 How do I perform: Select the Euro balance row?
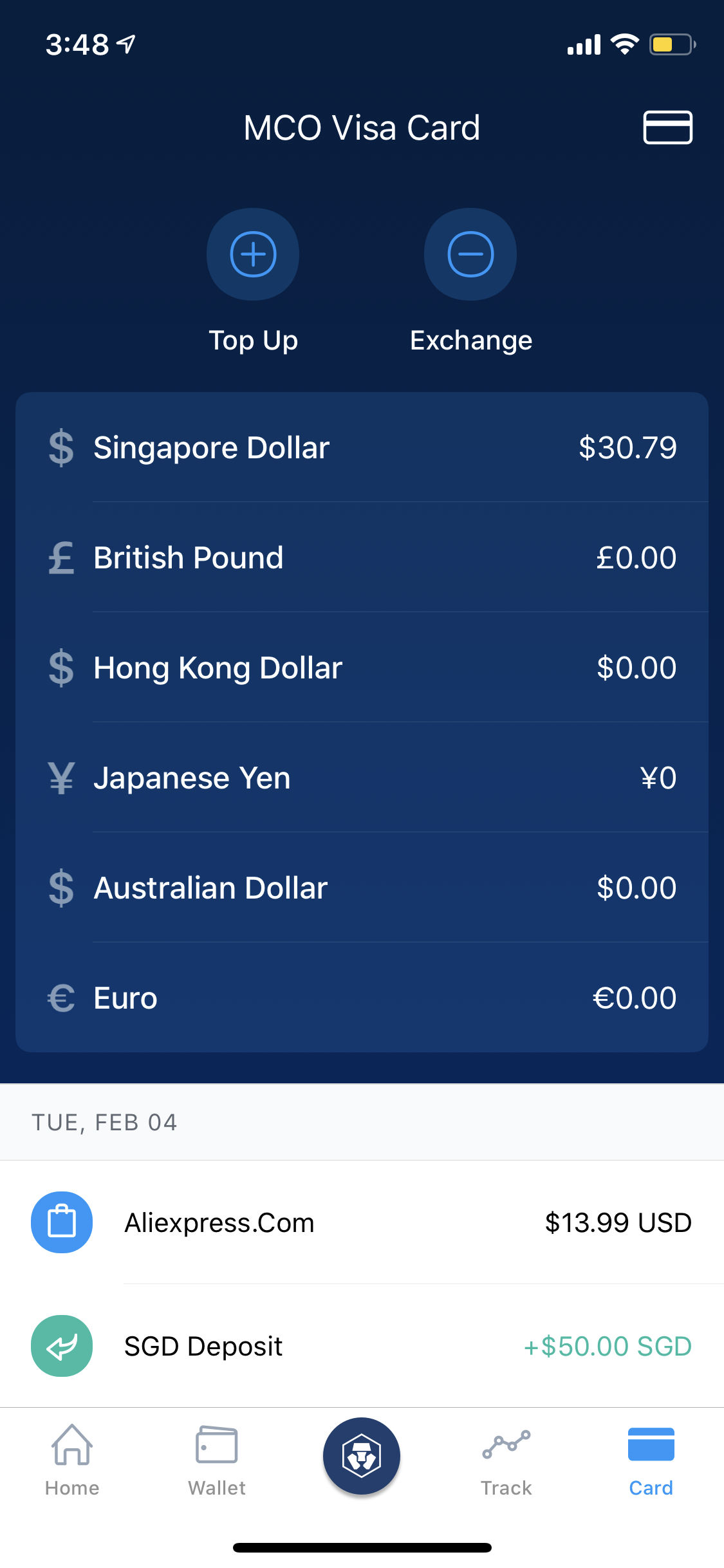tap(362, 998)
